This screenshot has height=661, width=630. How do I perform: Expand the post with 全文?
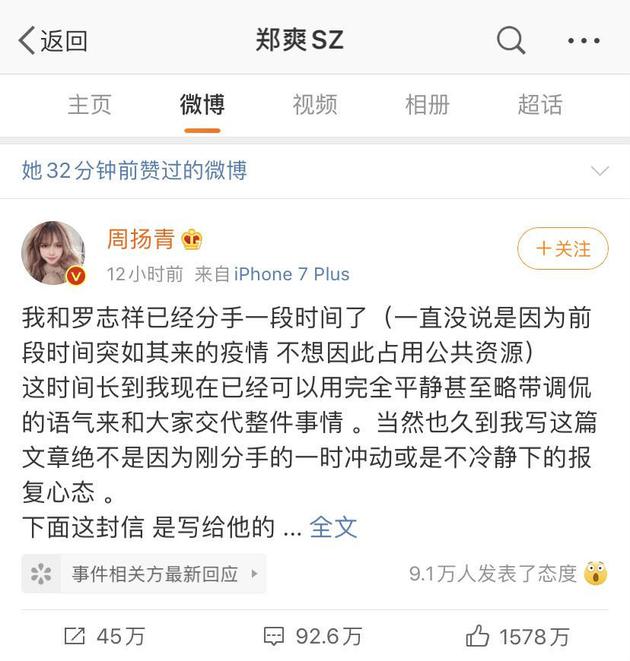tap(333, 527)
